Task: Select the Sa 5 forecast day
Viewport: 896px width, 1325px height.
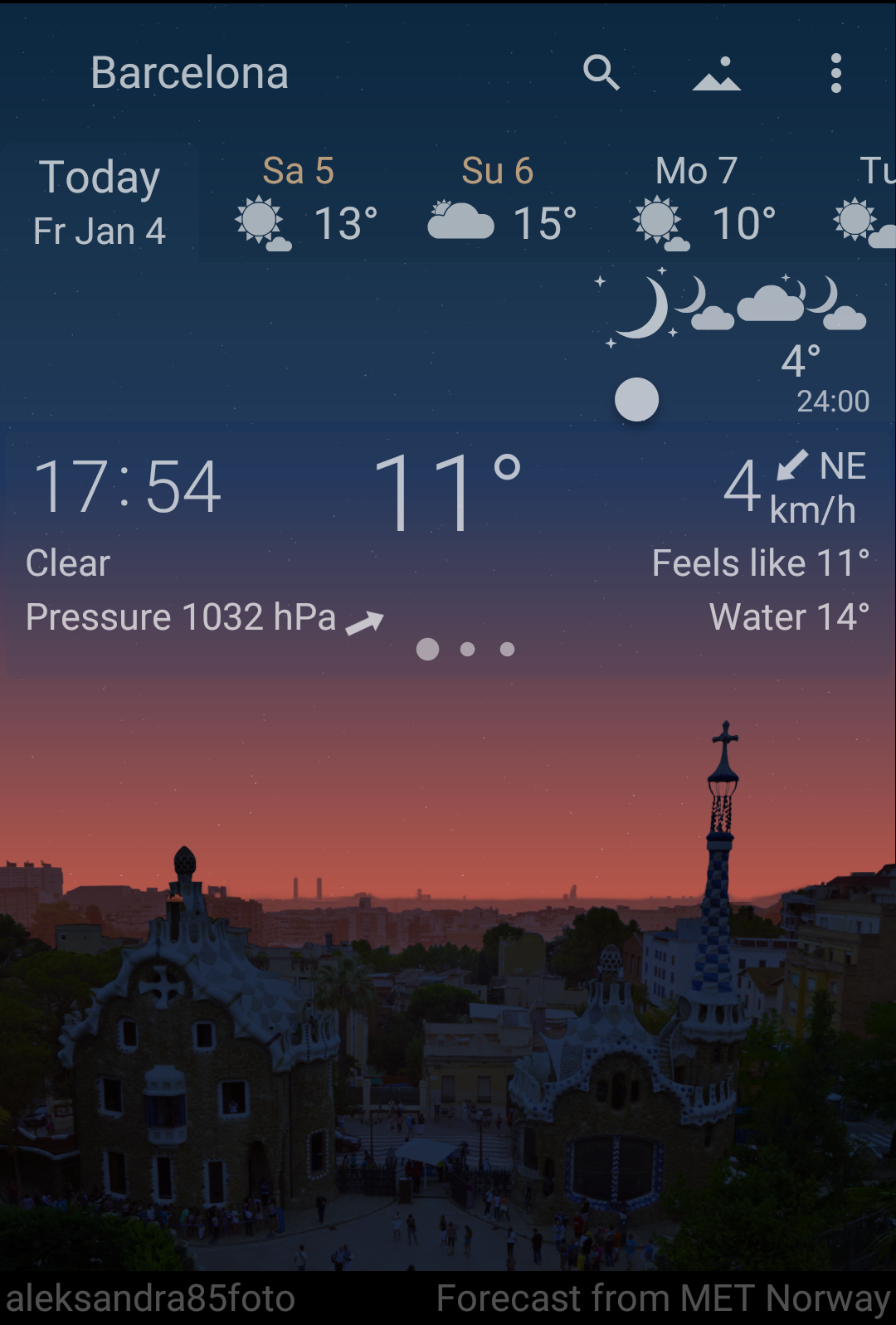Action: pyautogui.click(x=299, y=202)
